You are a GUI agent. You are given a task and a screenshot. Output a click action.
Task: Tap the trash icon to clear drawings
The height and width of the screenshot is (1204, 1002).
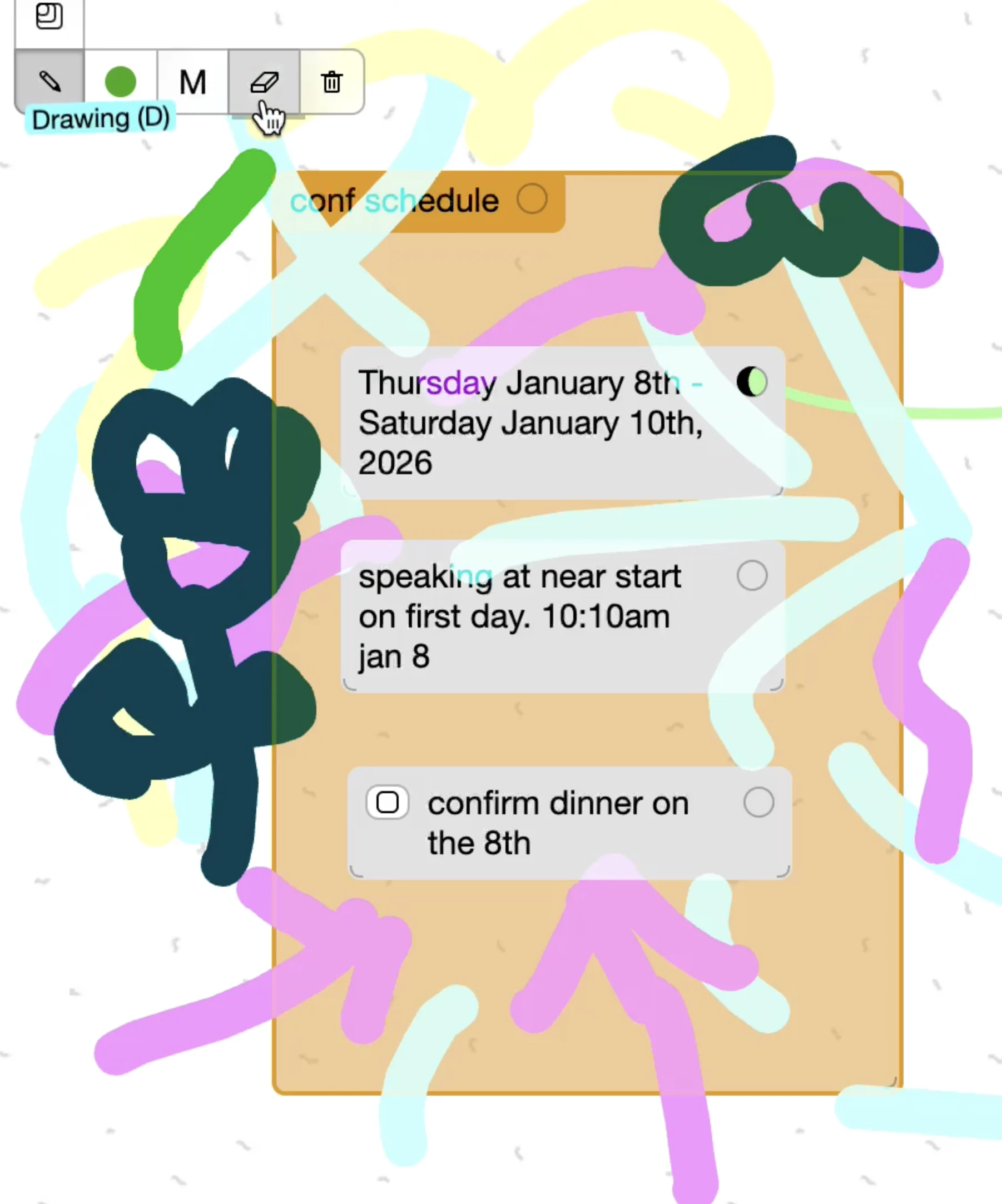331,82
